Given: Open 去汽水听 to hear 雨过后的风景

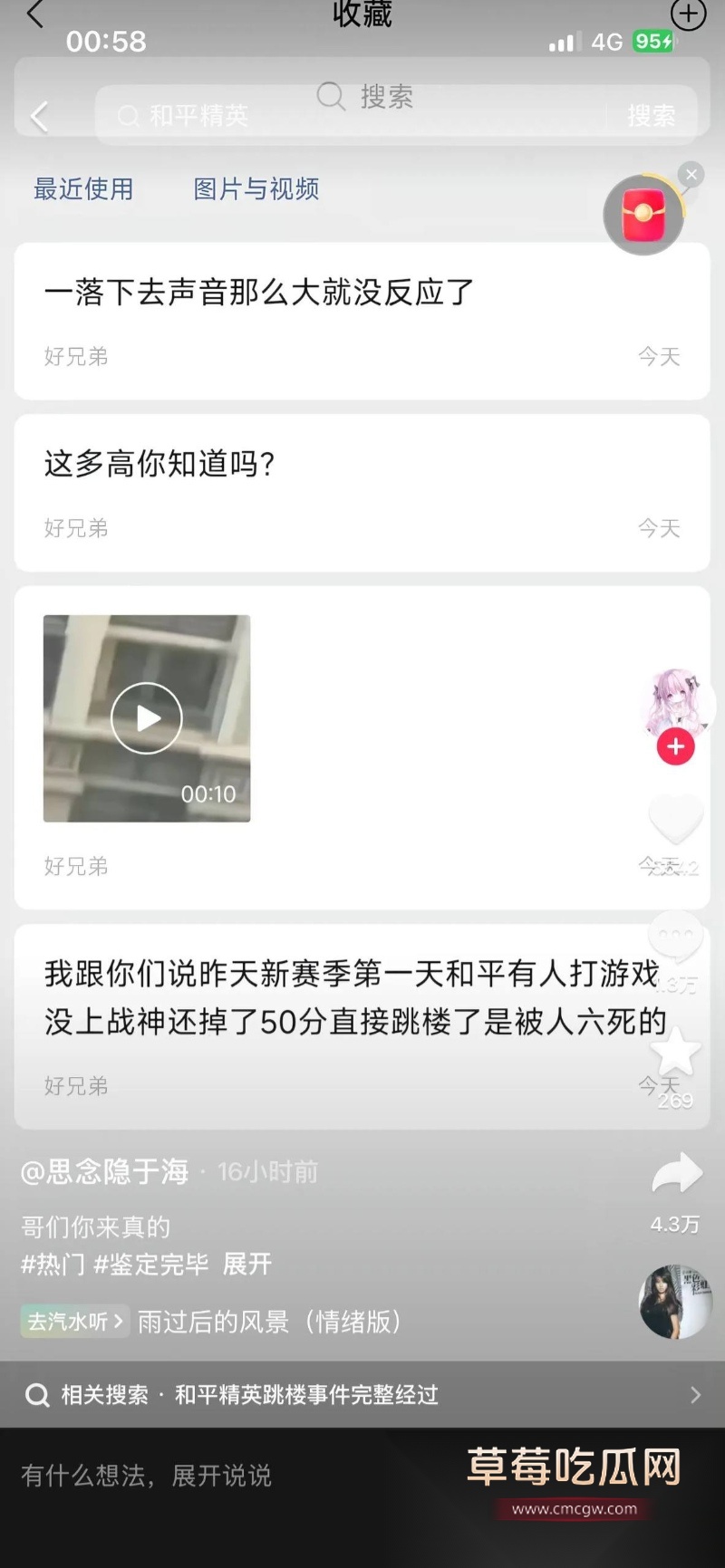Looking at the screenshot, I should 74,1322.
